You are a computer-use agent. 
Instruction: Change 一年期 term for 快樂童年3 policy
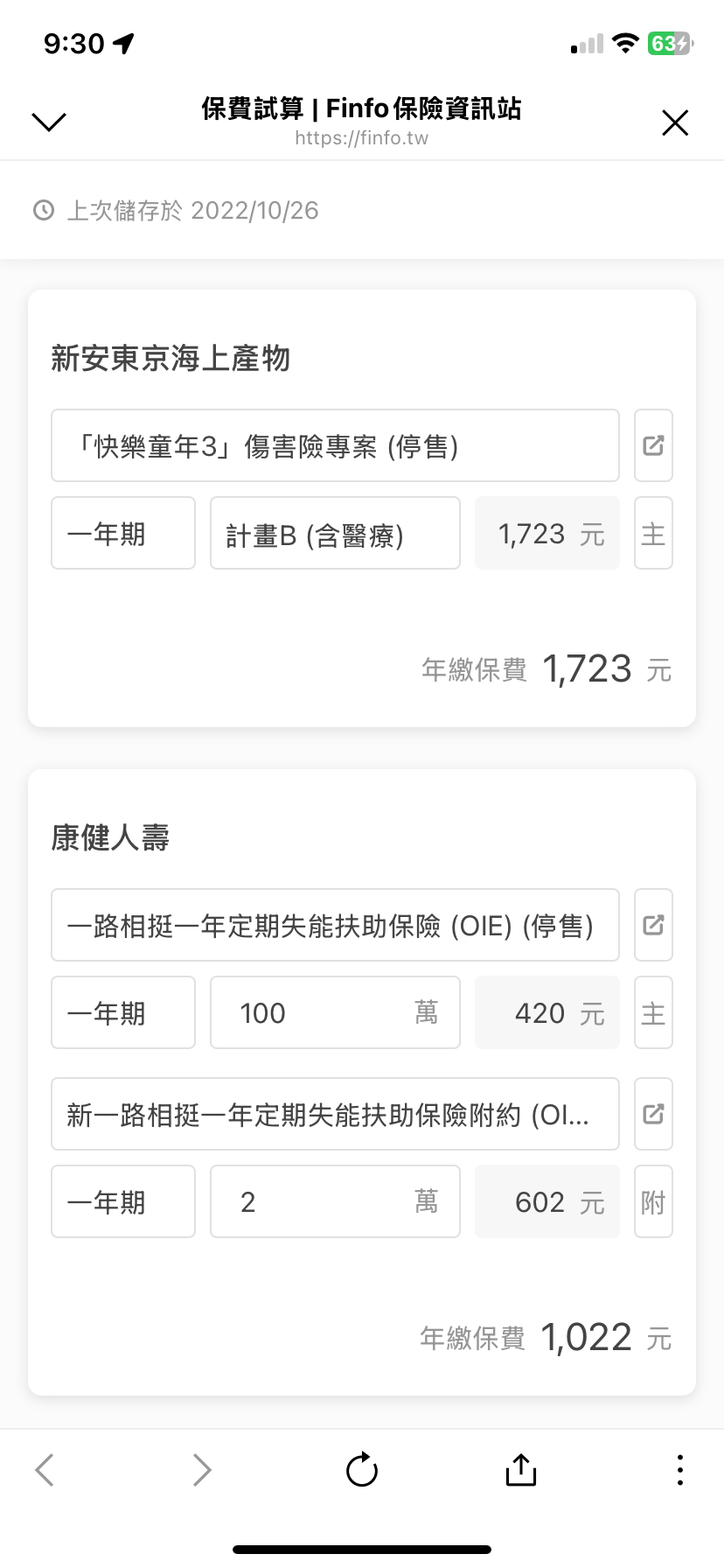pos(123,533)
